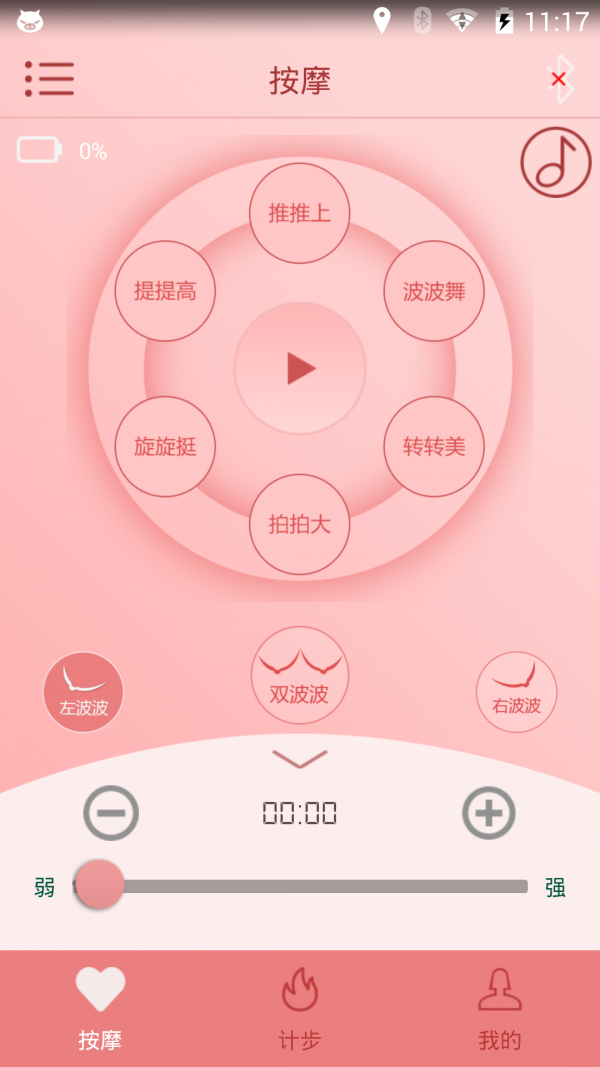
Task: Open the 按摩 tab
Action: 100,1008
